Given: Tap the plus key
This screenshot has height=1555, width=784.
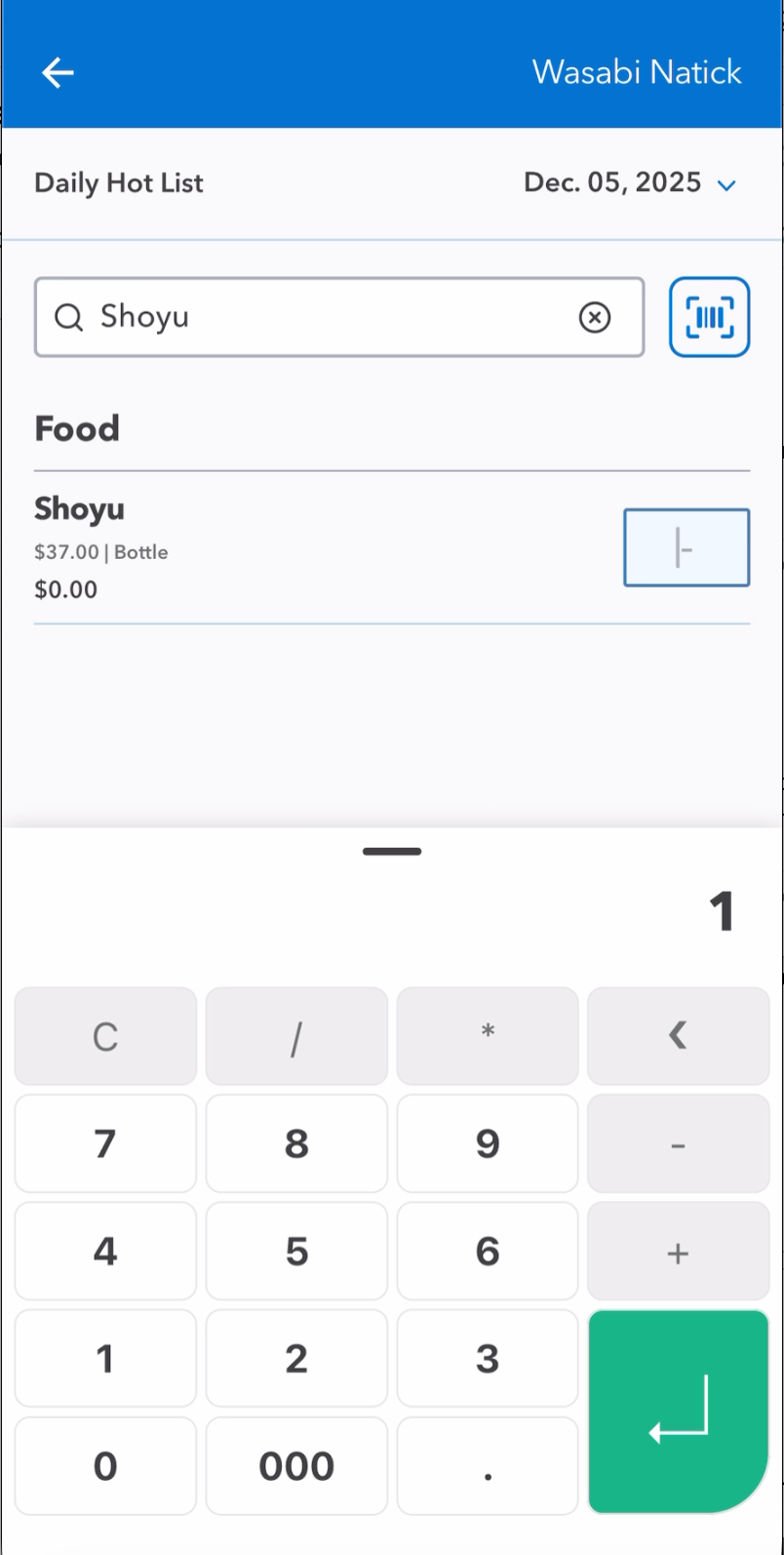Looking at the screenshot, I should pos(679,1251).
